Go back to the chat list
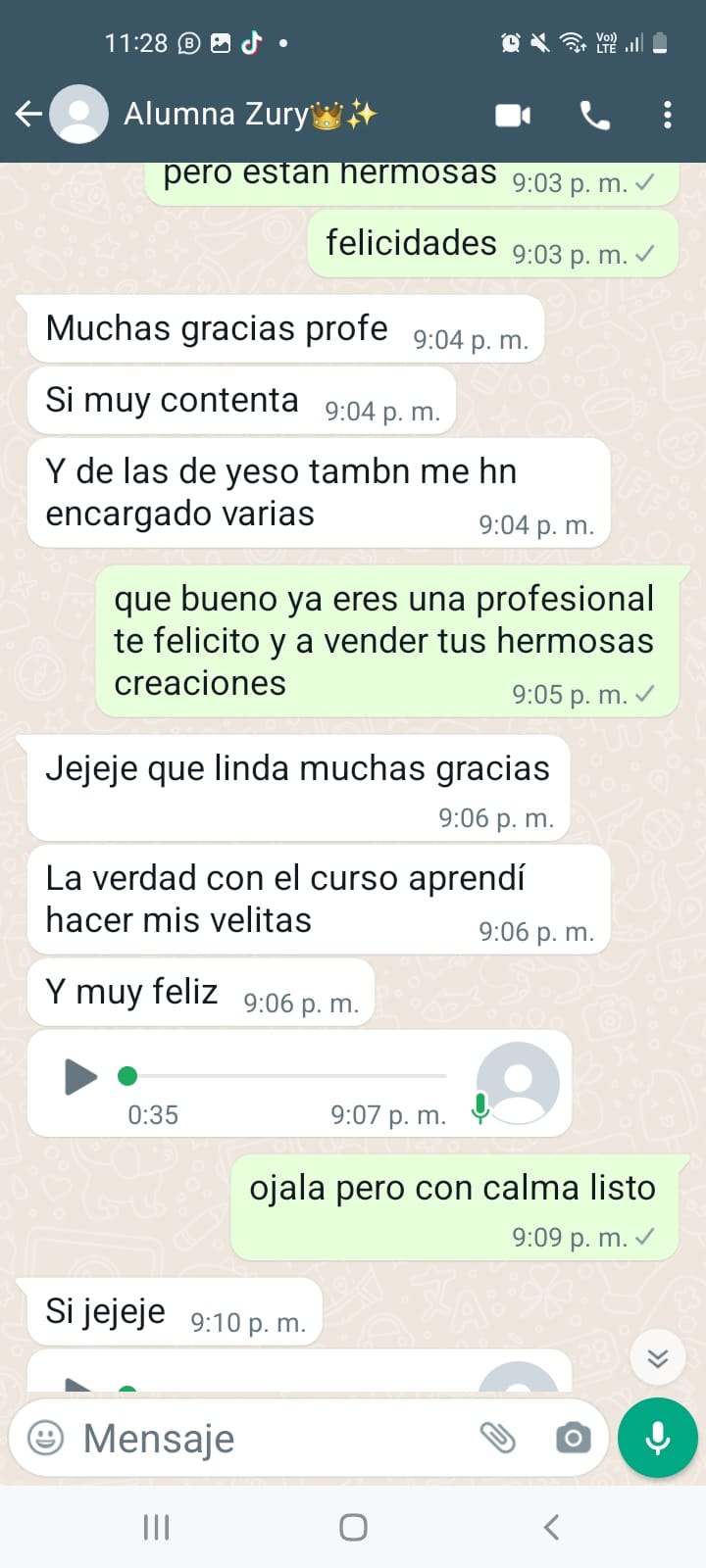 (x=29, y=115)
